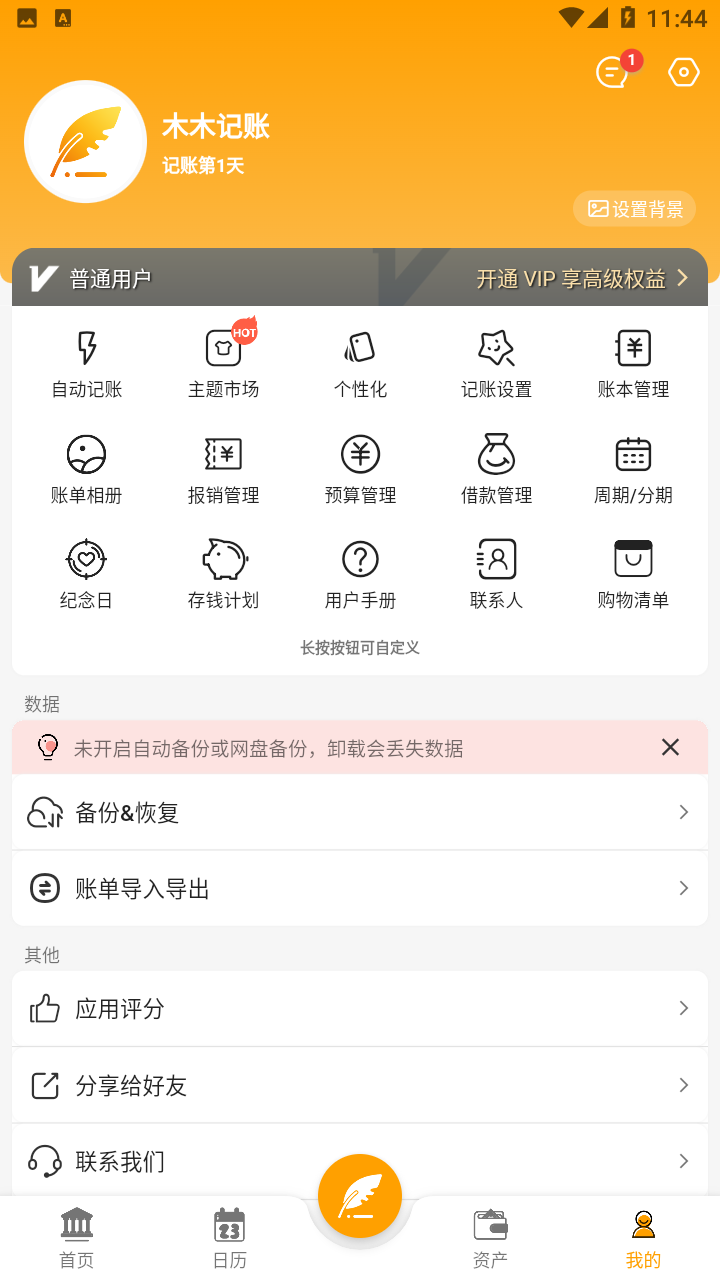Tap the center feather add-record button

pyautogui.click(x=360, y=1196)
